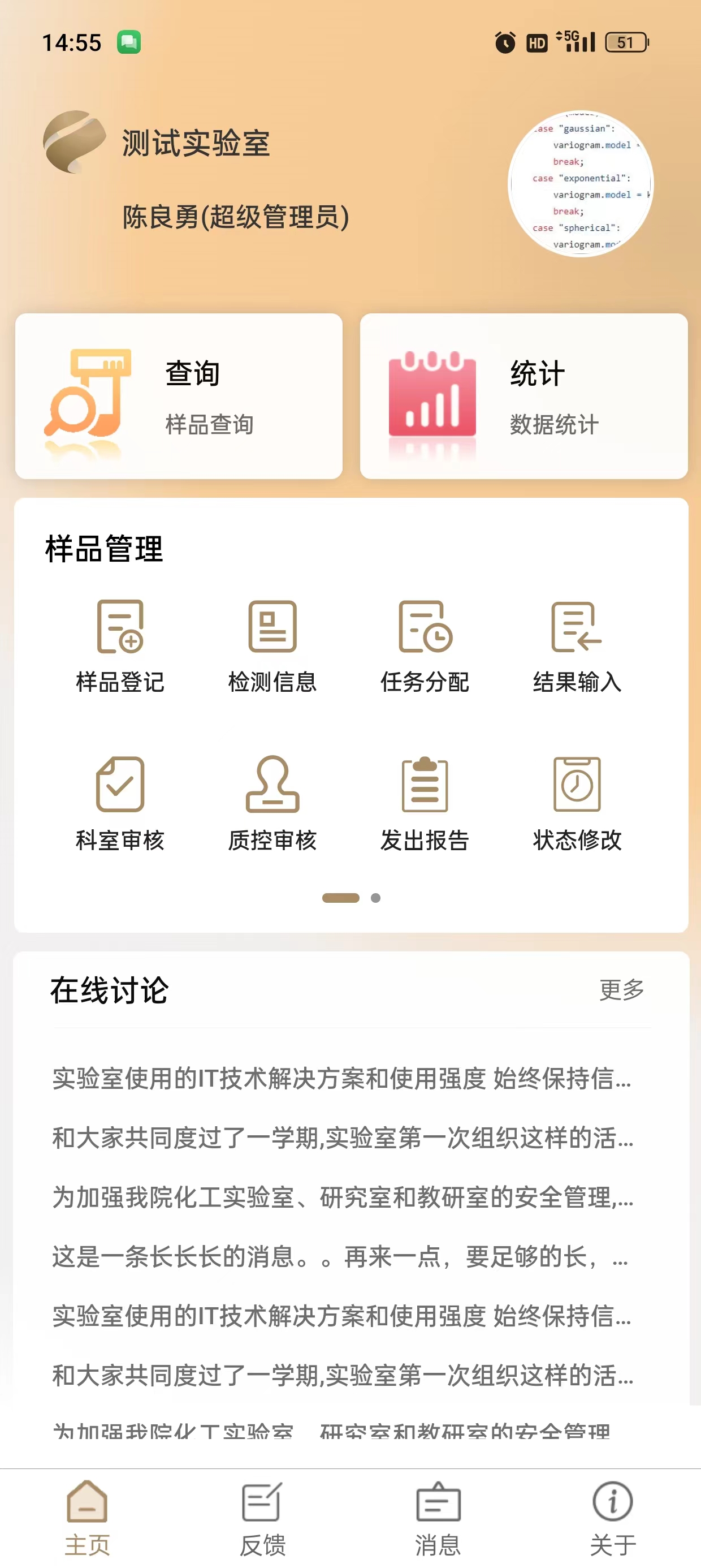Open the 查询 sample query card
This screenshot has width=701, height=1568.
pos(178,397)
